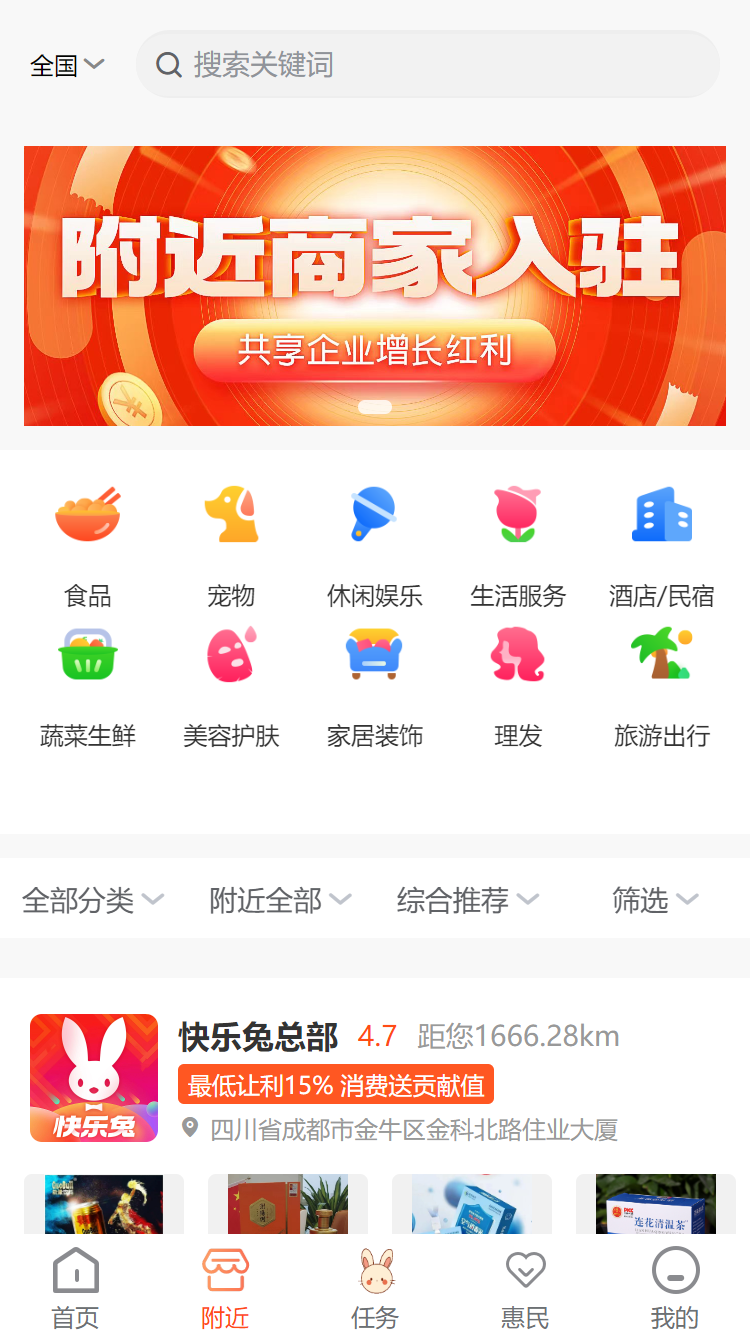Open the 蔬菜生鲜 category
The image size is (750, 1334).
coord(88,687)
